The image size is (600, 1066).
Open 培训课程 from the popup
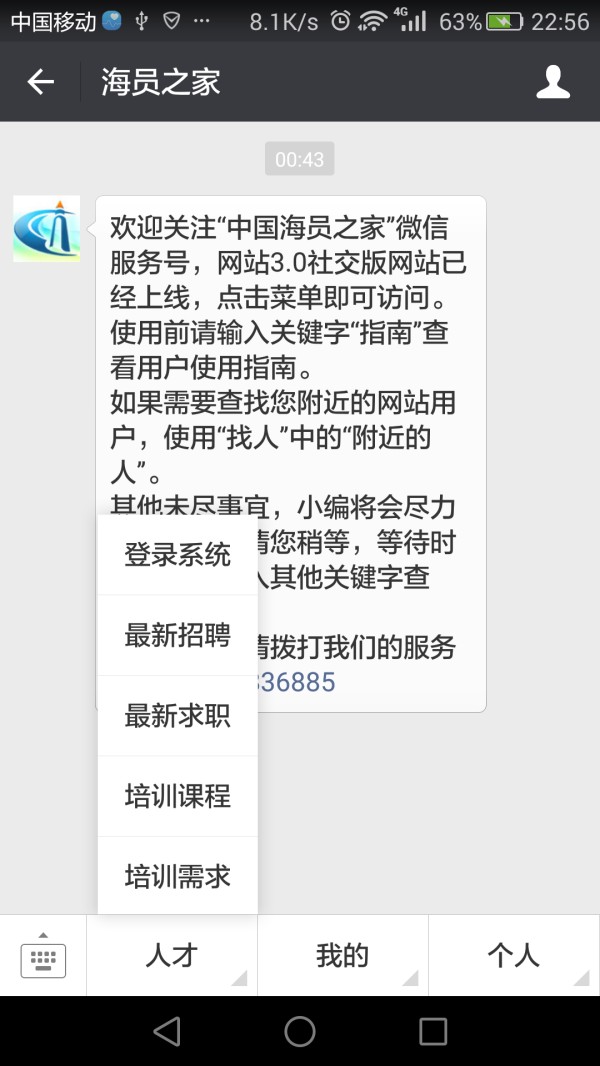click(177, 796)
